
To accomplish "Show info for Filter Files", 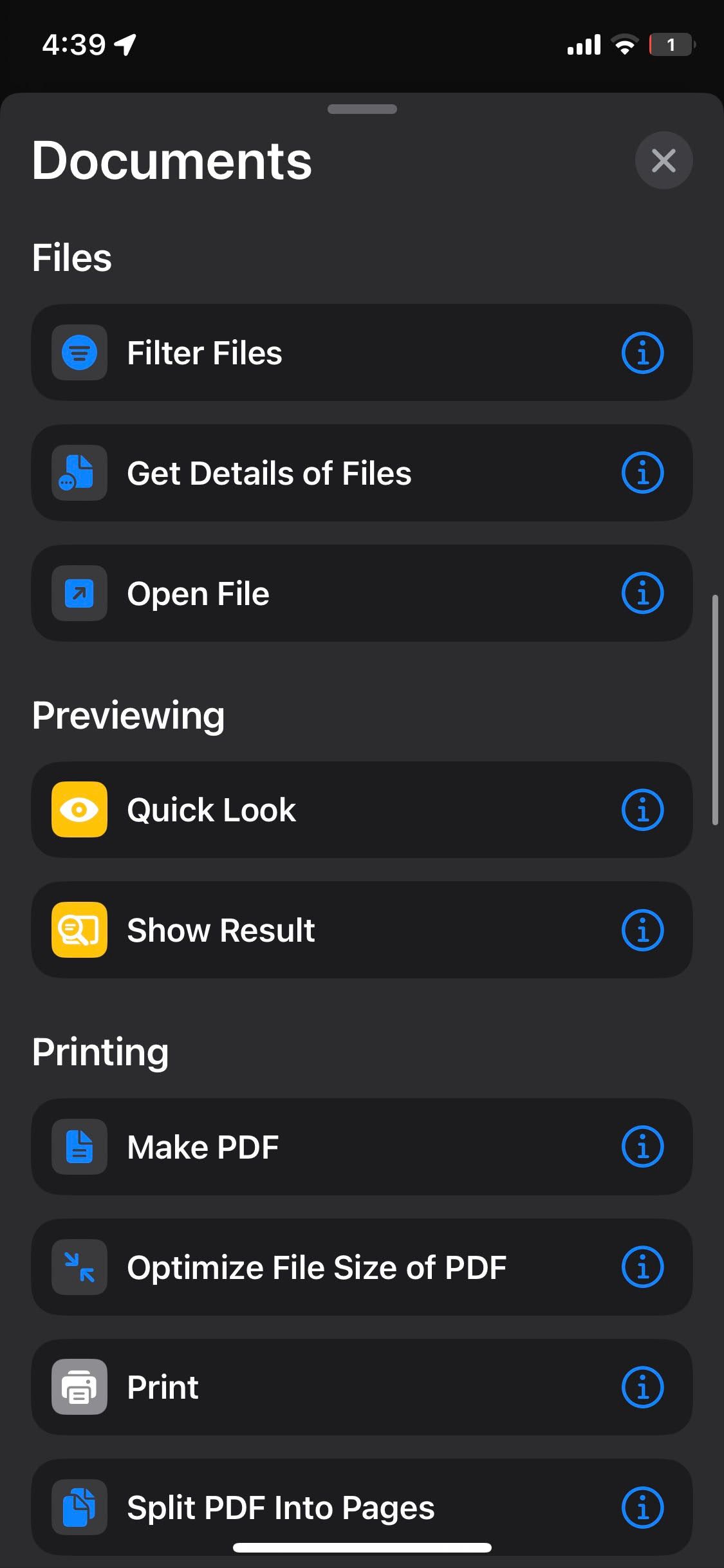I will (x=642, y=353).
